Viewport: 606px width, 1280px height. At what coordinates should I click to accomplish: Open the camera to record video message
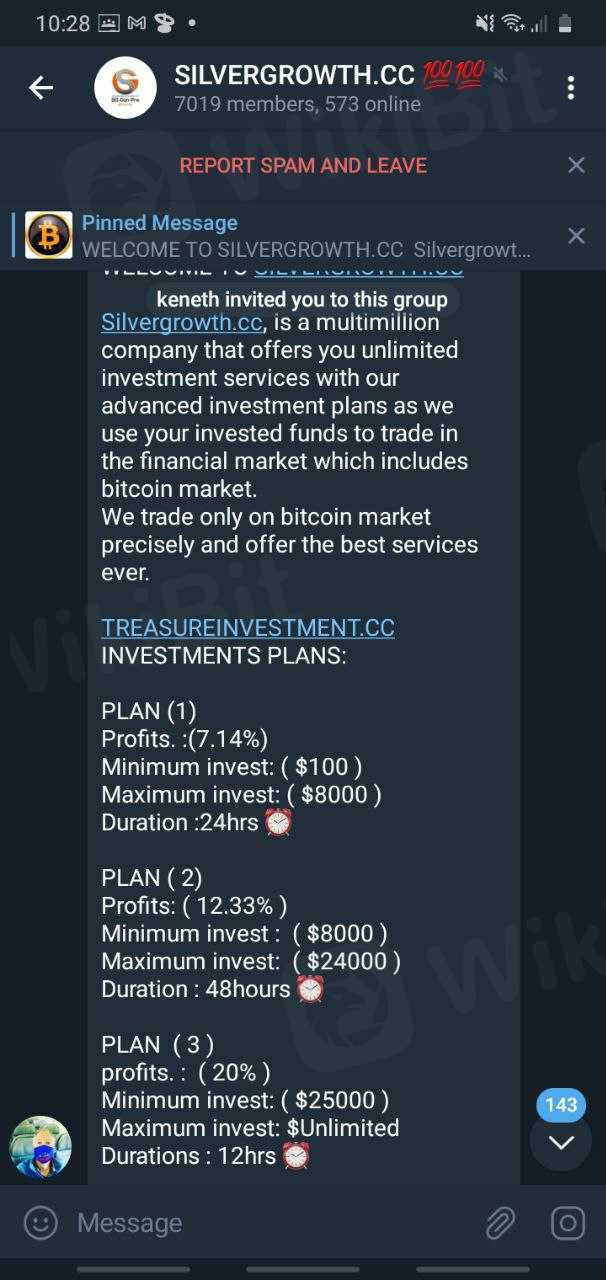[567, 1222]
